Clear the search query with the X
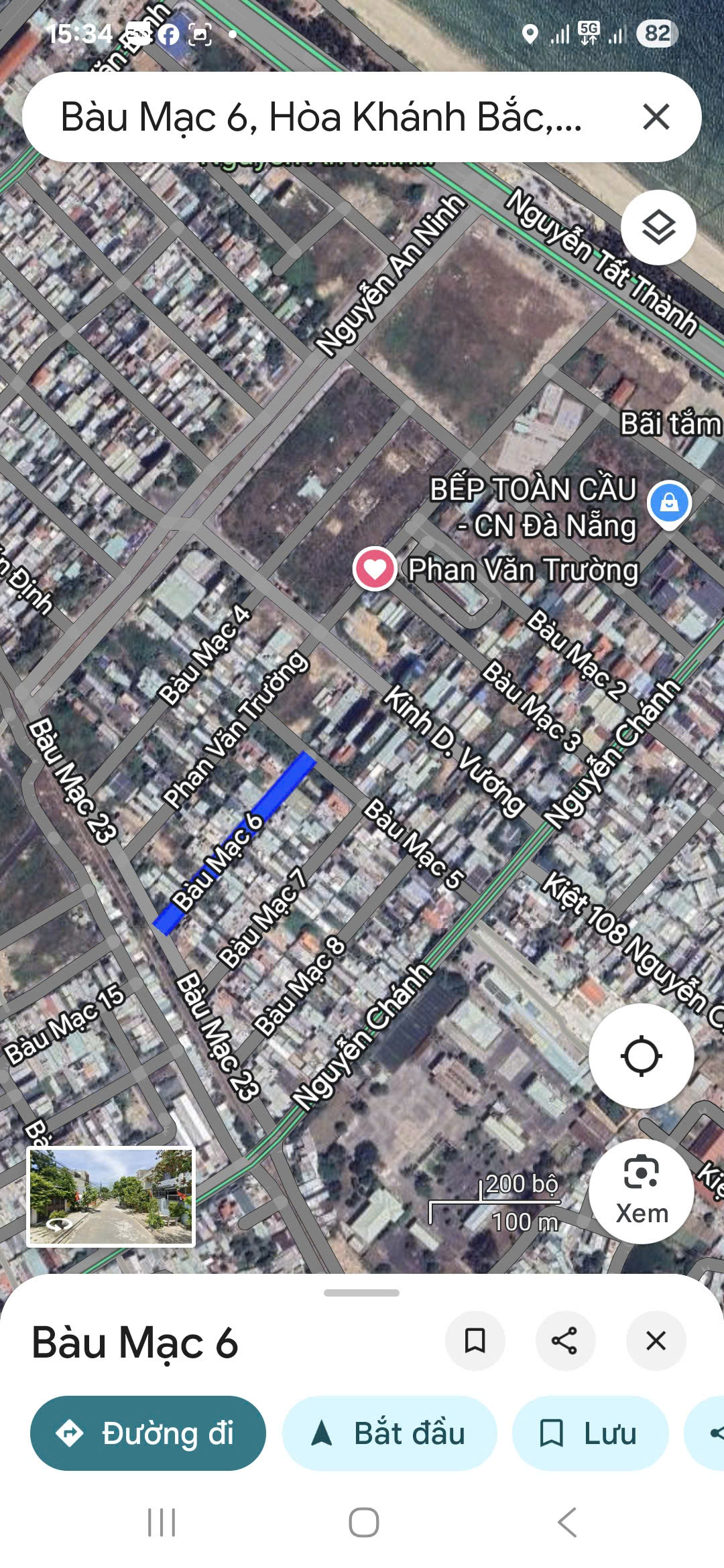Screen dimensions: 724x1568 (x=656, y=117)
